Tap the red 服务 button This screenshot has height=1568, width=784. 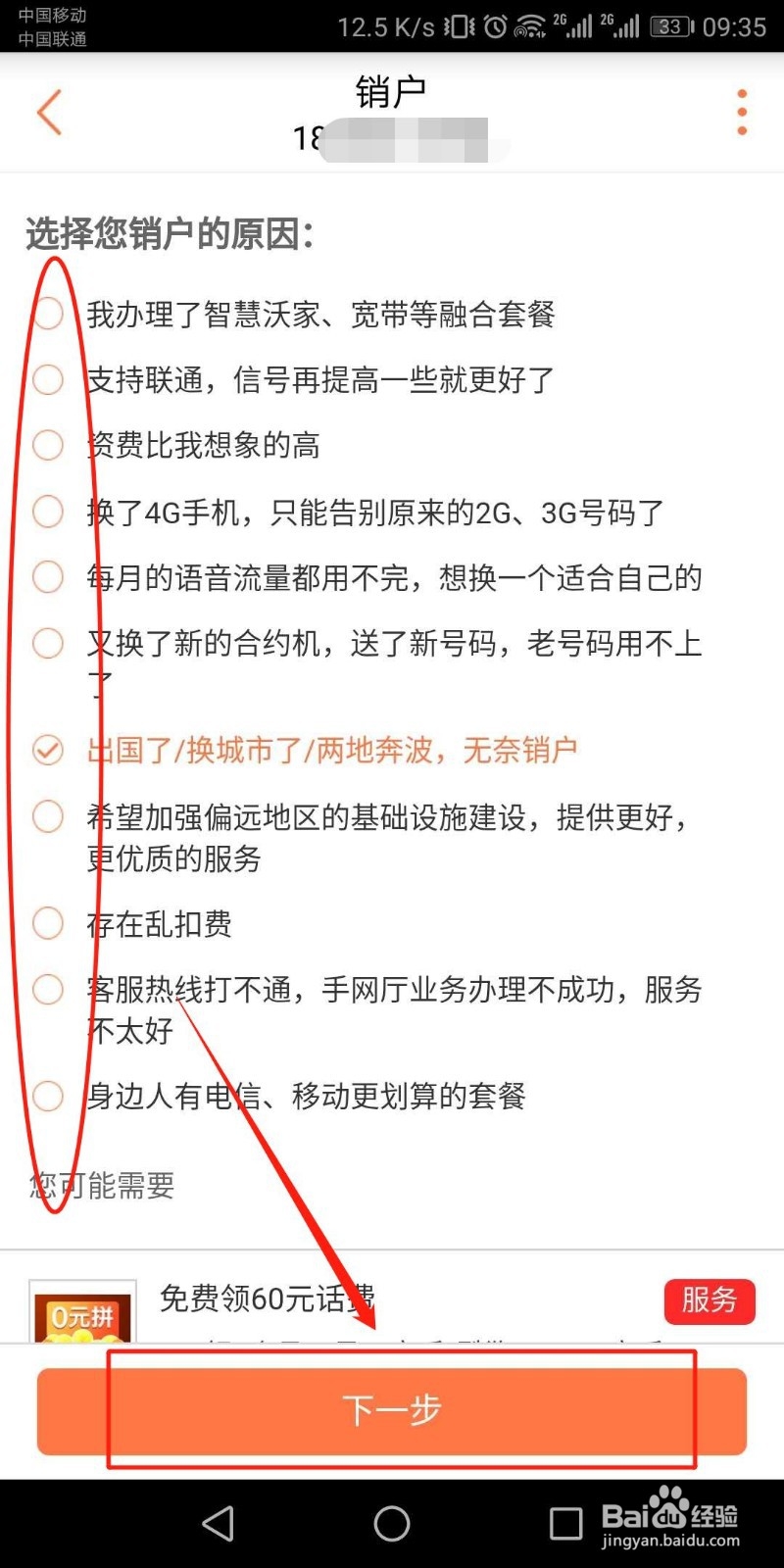pos(710,1302)
